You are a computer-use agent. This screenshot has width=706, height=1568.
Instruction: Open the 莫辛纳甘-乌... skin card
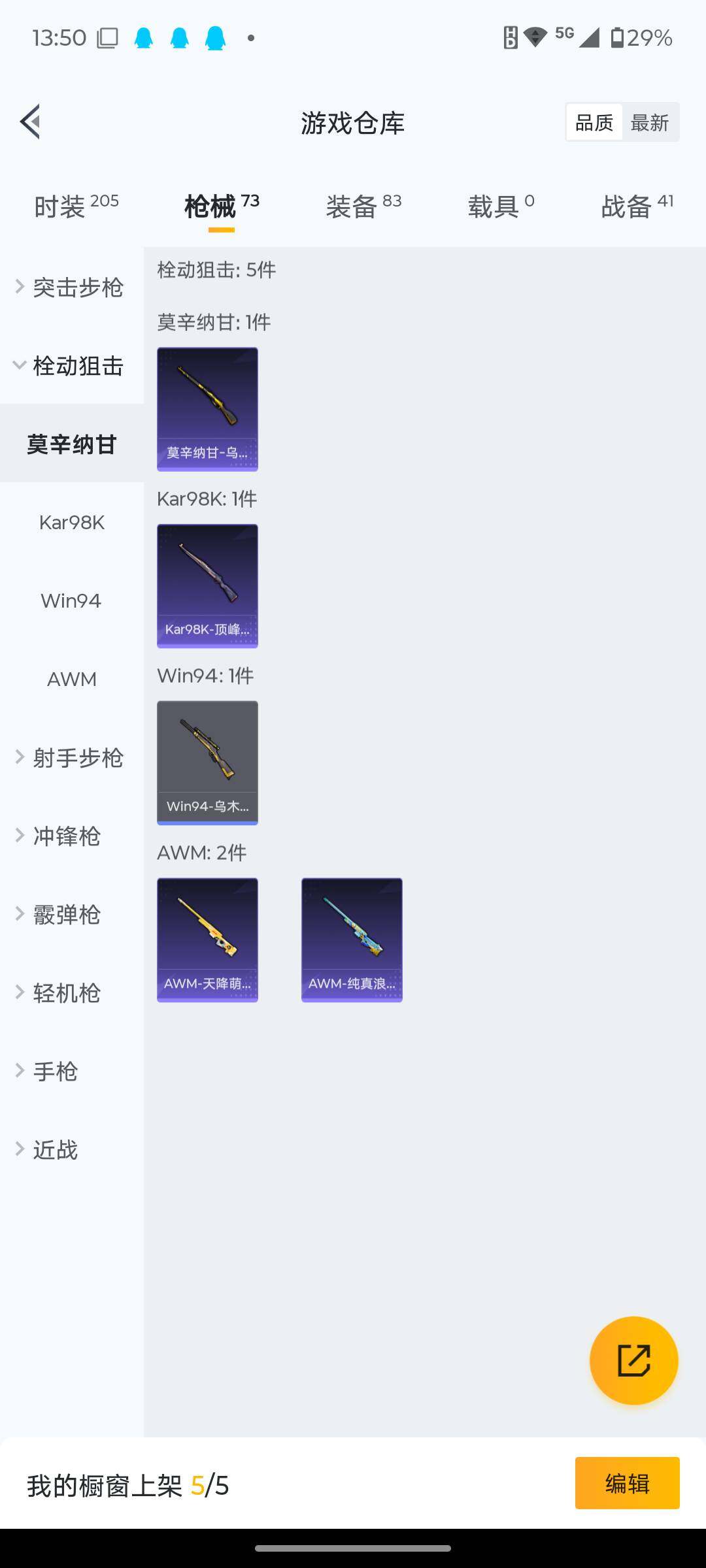coord(207,409)
